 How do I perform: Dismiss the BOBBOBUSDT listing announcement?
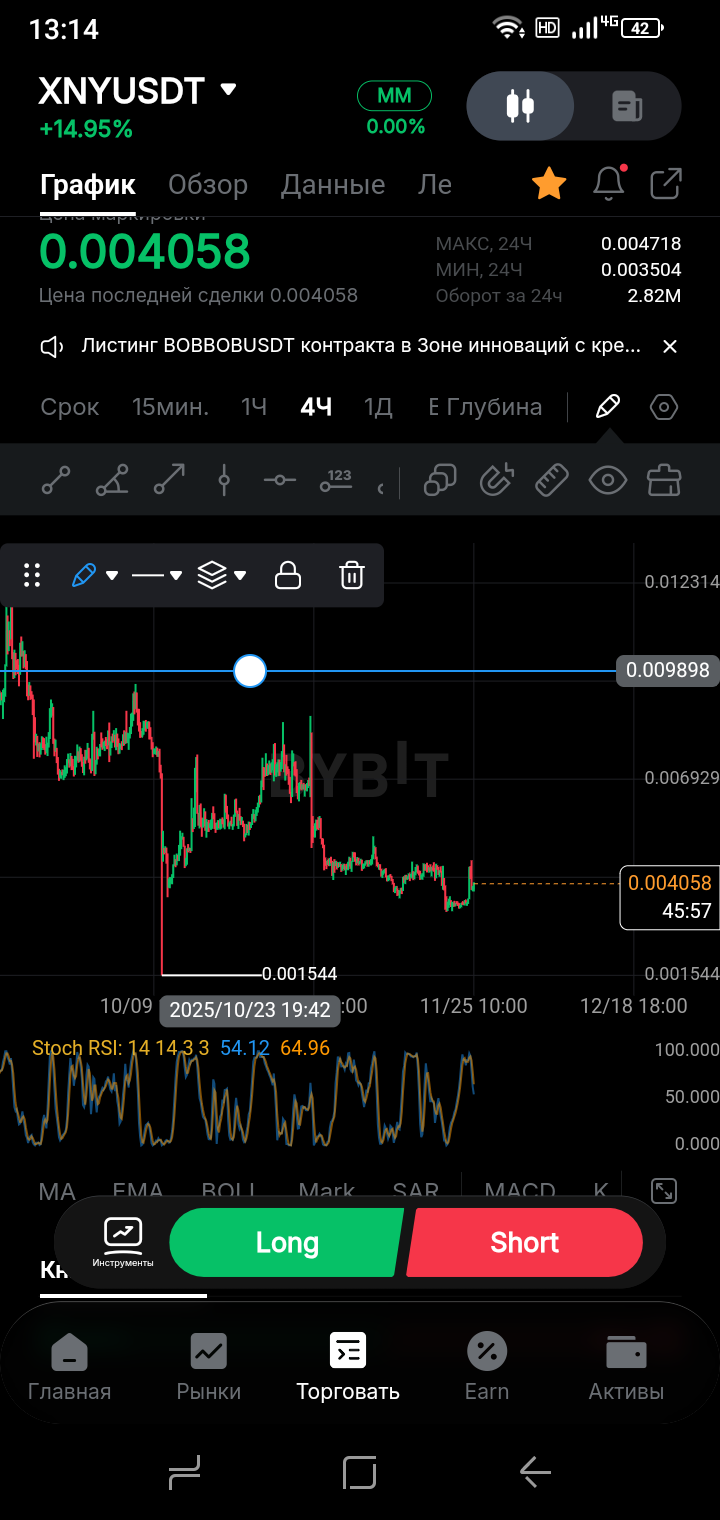[670, 346]
